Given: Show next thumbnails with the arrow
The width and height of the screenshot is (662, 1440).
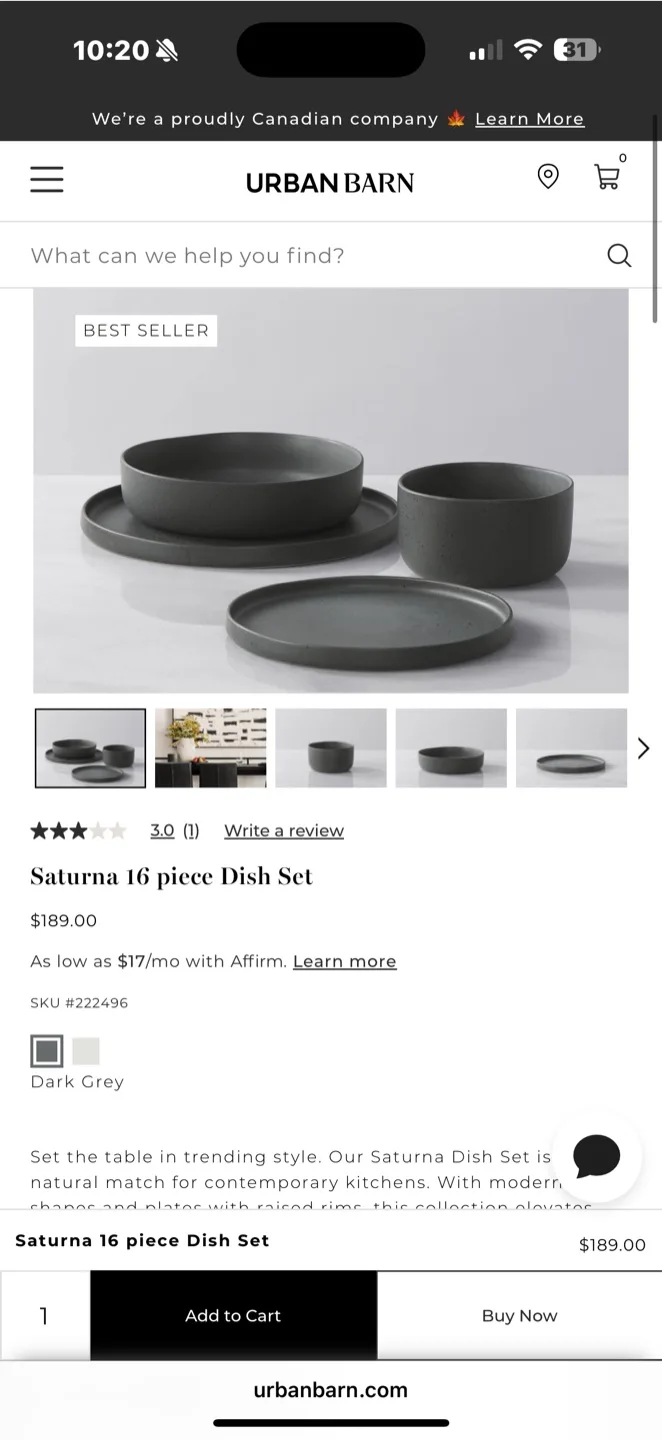Looking at the screenshot, I should click(643, 748).
